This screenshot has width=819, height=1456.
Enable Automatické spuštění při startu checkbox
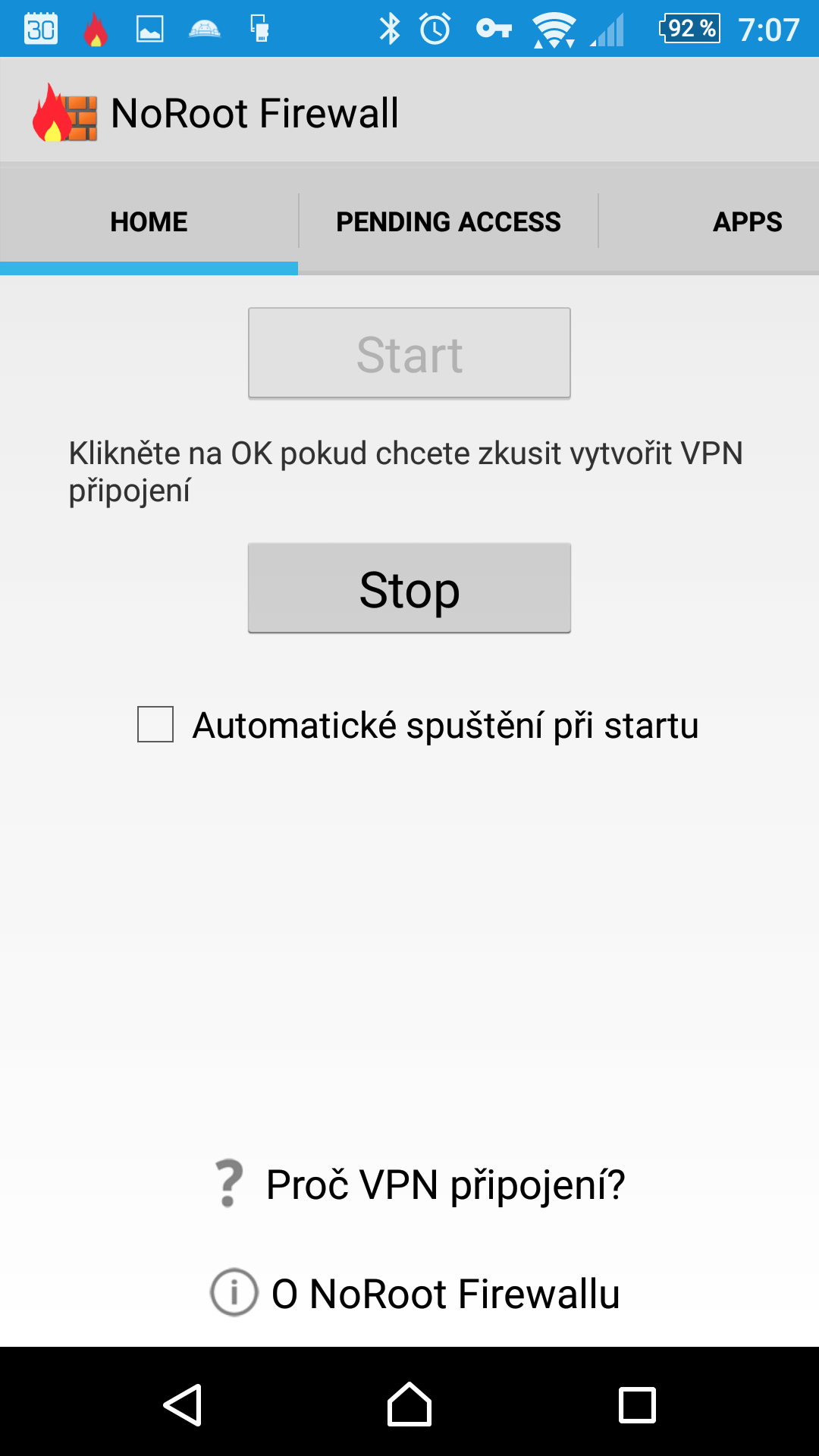point(155,724)
